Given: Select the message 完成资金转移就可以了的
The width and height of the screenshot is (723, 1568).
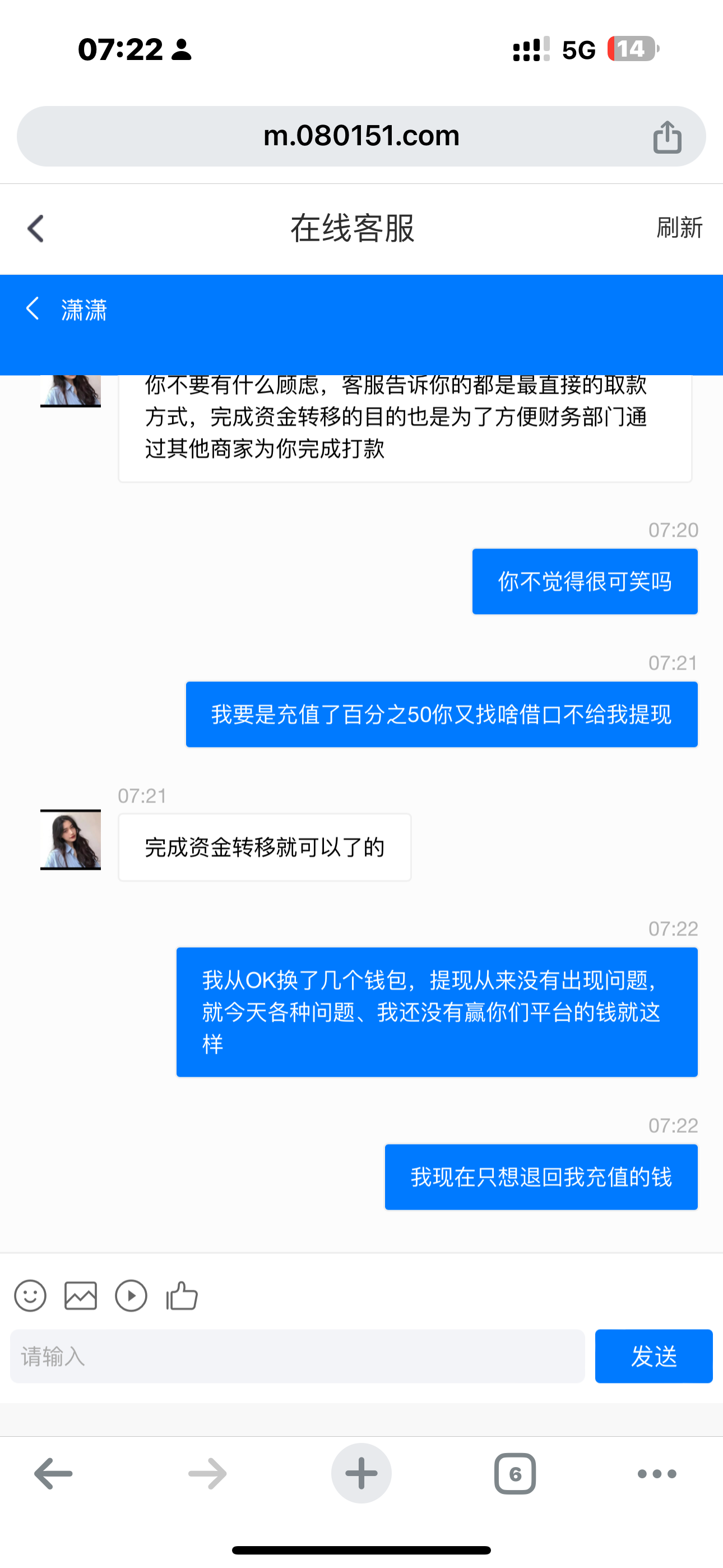Looking at the screenshot, I should coord(263,846).
